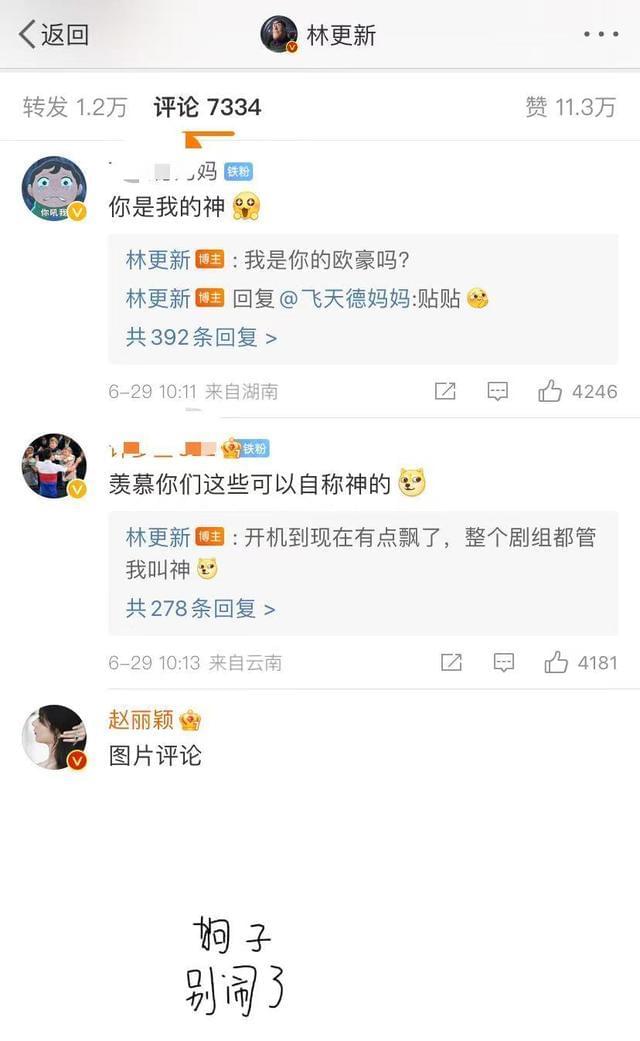Reply to comment 羡慕你们这些可以自称神的
Viewport: 640px width, 1041px height.
pos(503,662)
